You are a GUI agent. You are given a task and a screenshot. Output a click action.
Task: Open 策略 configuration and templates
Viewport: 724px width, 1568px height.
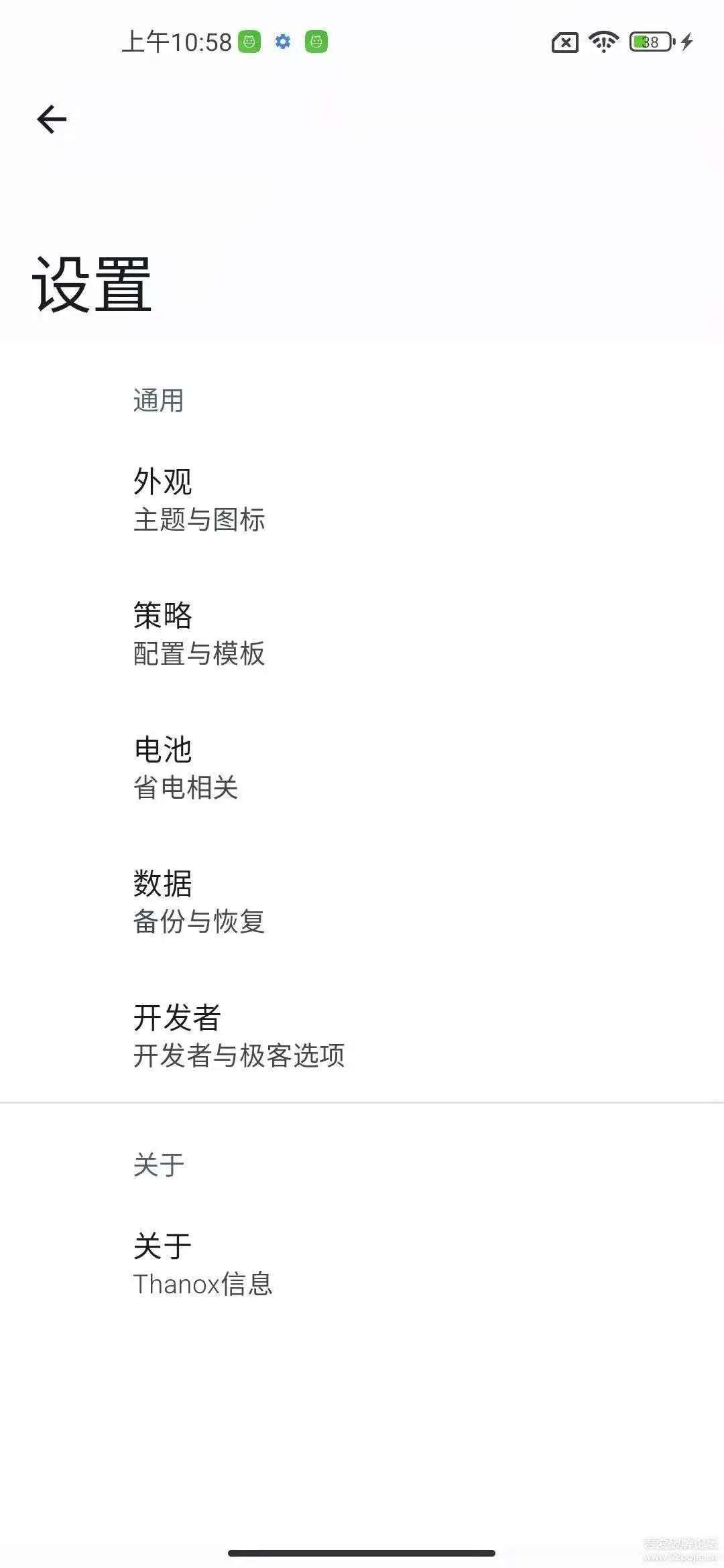(x=362, y=634)
